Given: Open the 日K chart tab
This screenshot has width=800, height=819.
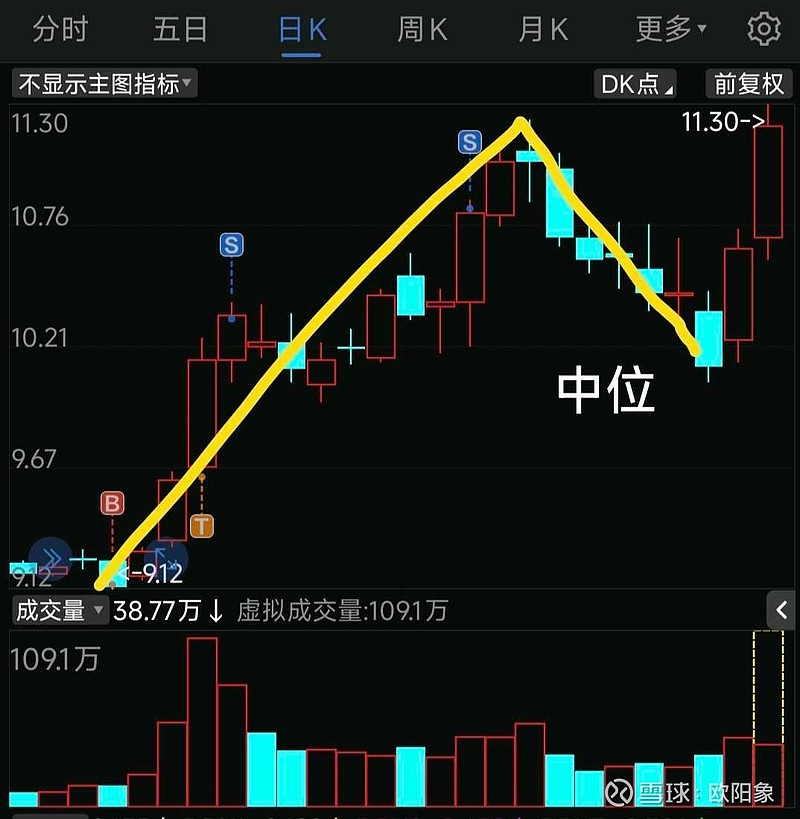Looking at the screenshot, I should (302, 30).
